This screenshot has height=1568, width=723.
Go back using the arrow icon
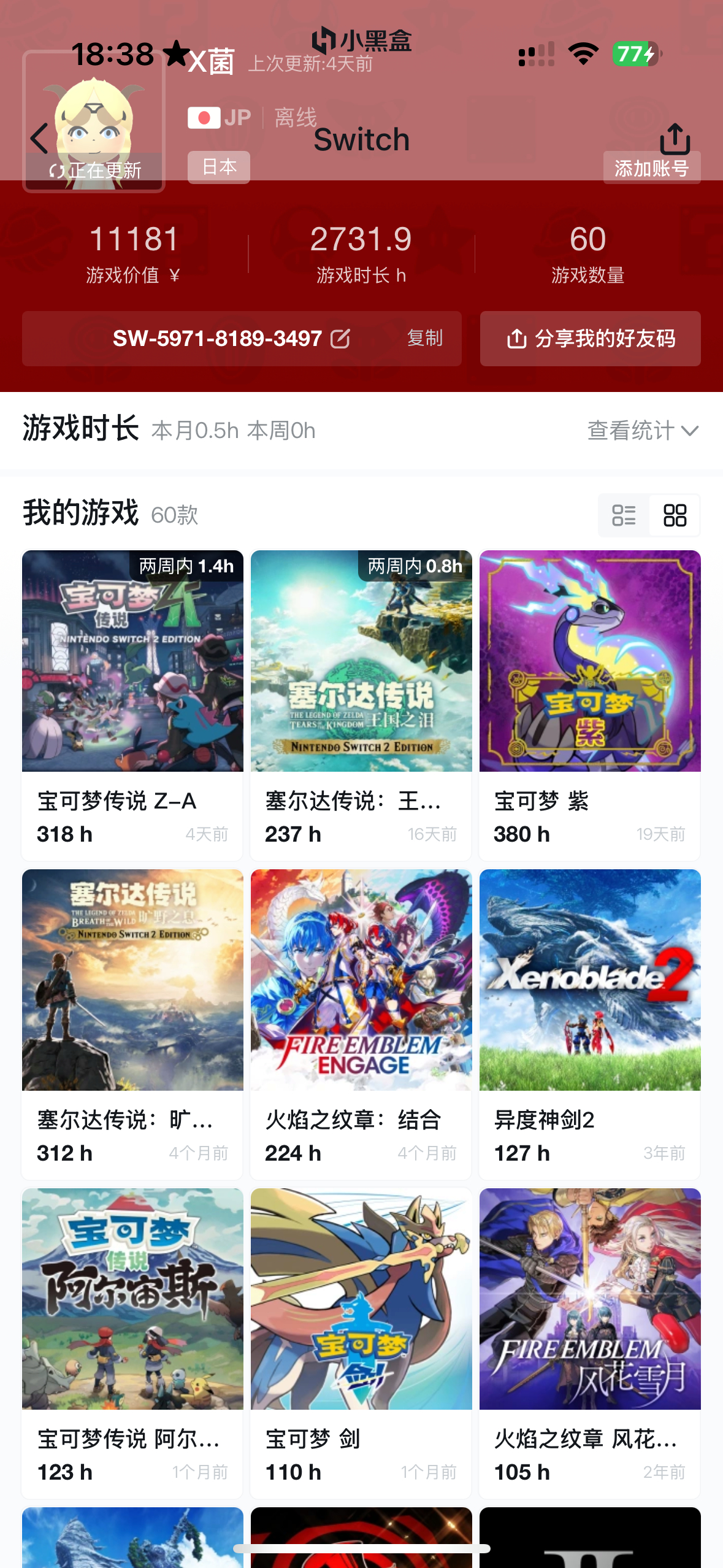39,139
